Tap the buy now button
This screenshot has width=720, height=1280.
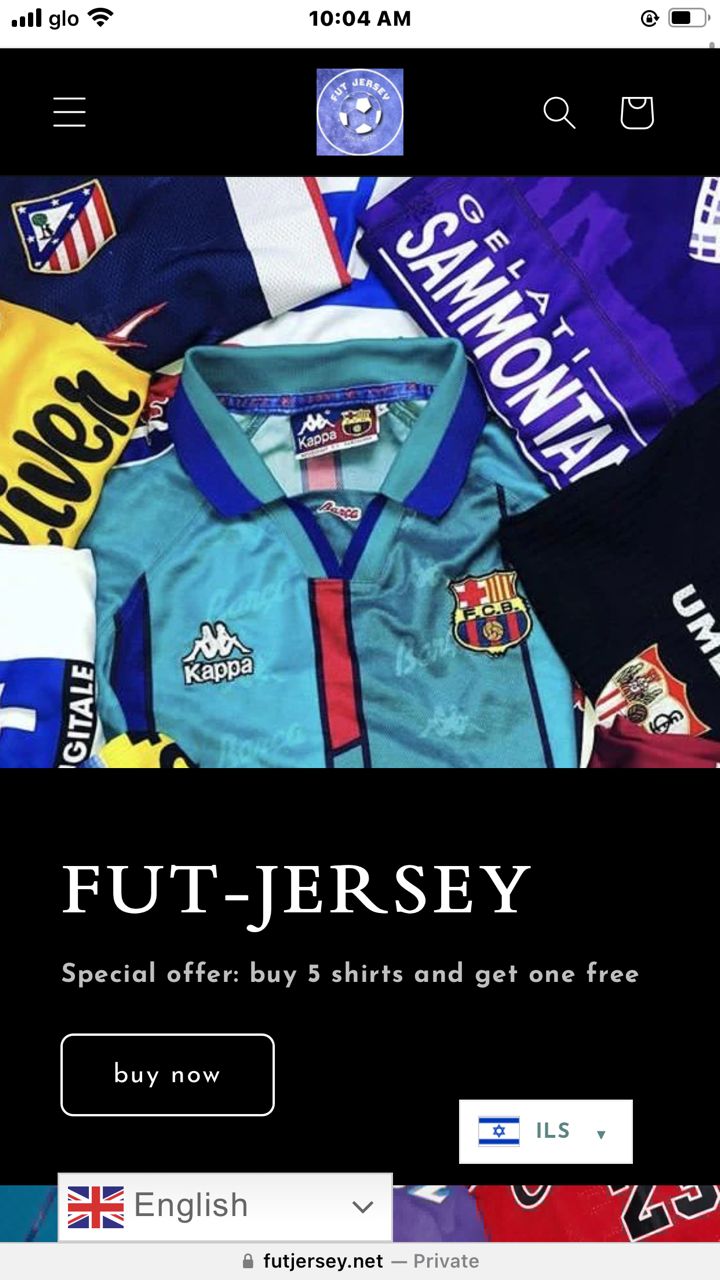point(167,1075)
